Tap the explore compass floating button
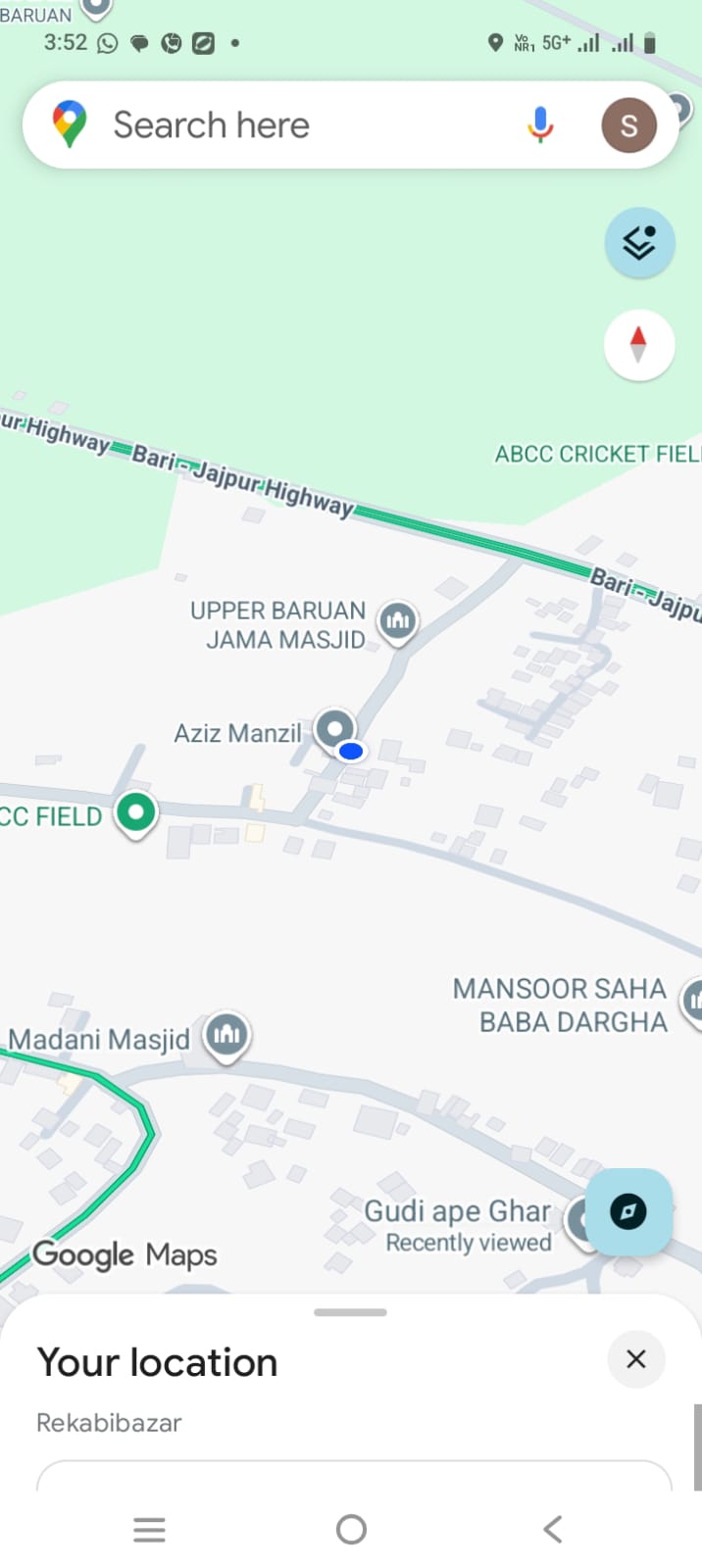702x1568 pixels. tap(628, 1211)
